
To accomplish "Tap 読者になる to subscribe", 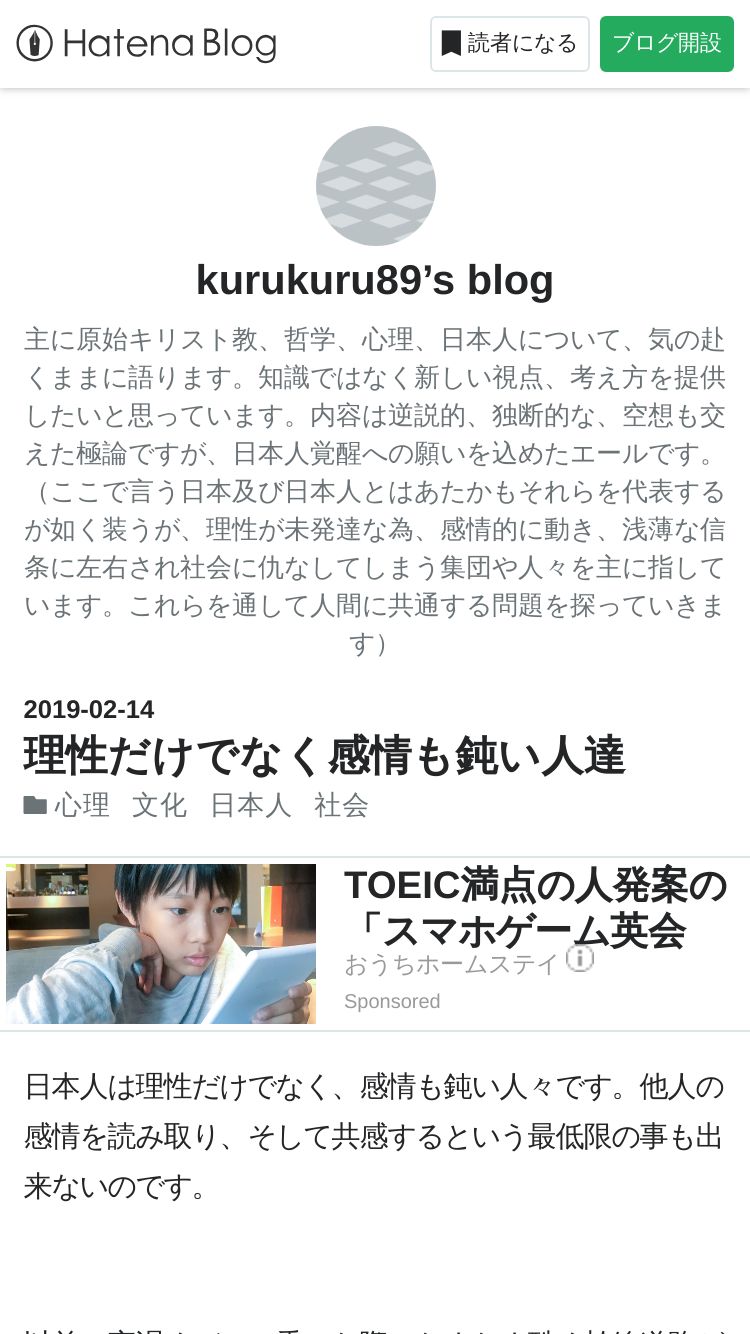I will [x=510, y=44].
